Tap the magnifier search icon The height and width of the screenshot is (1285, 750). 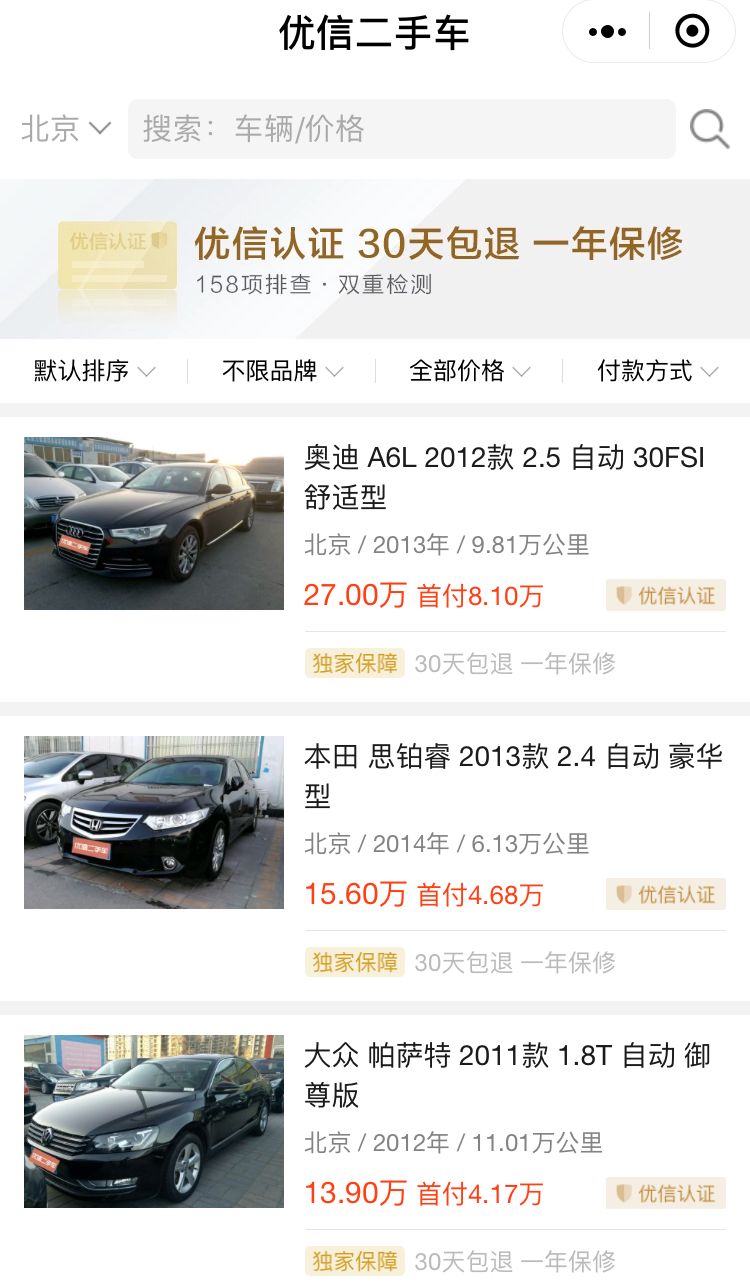(709, 129)
